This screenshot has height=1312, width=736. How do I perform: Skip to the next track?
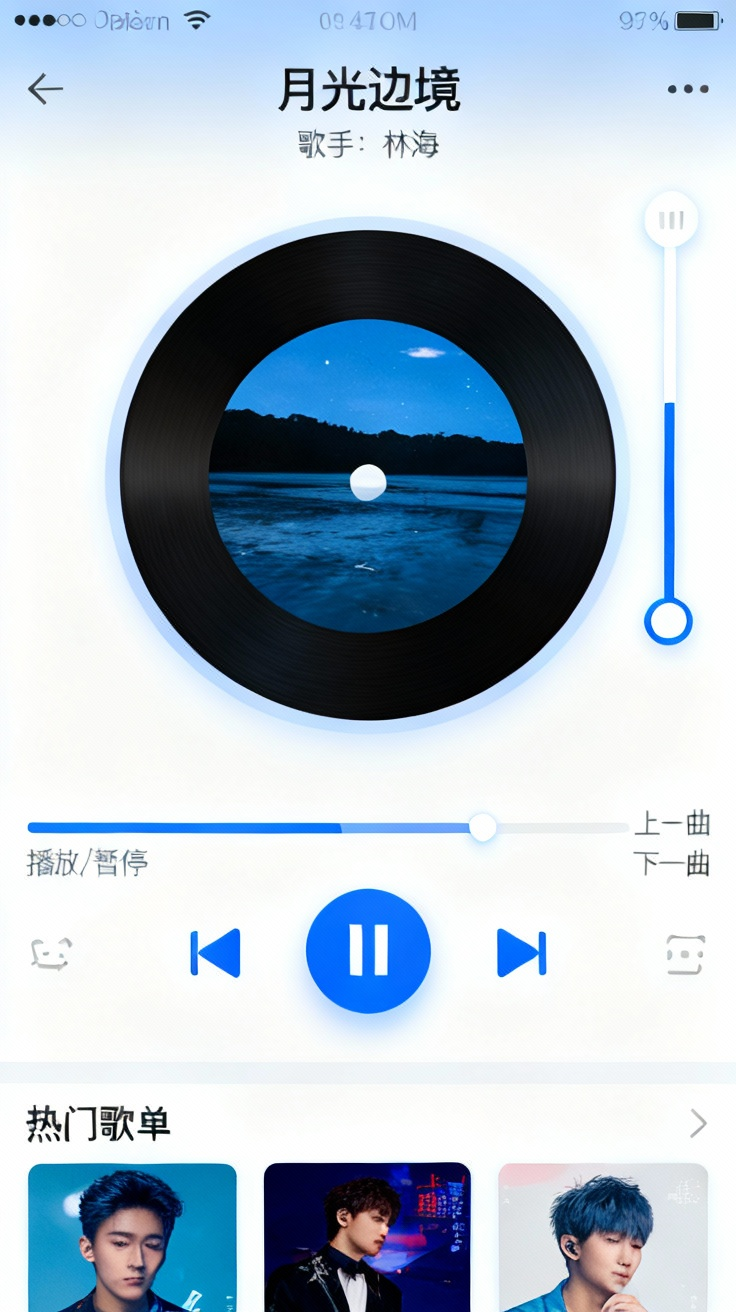click(x=521, y=951)
